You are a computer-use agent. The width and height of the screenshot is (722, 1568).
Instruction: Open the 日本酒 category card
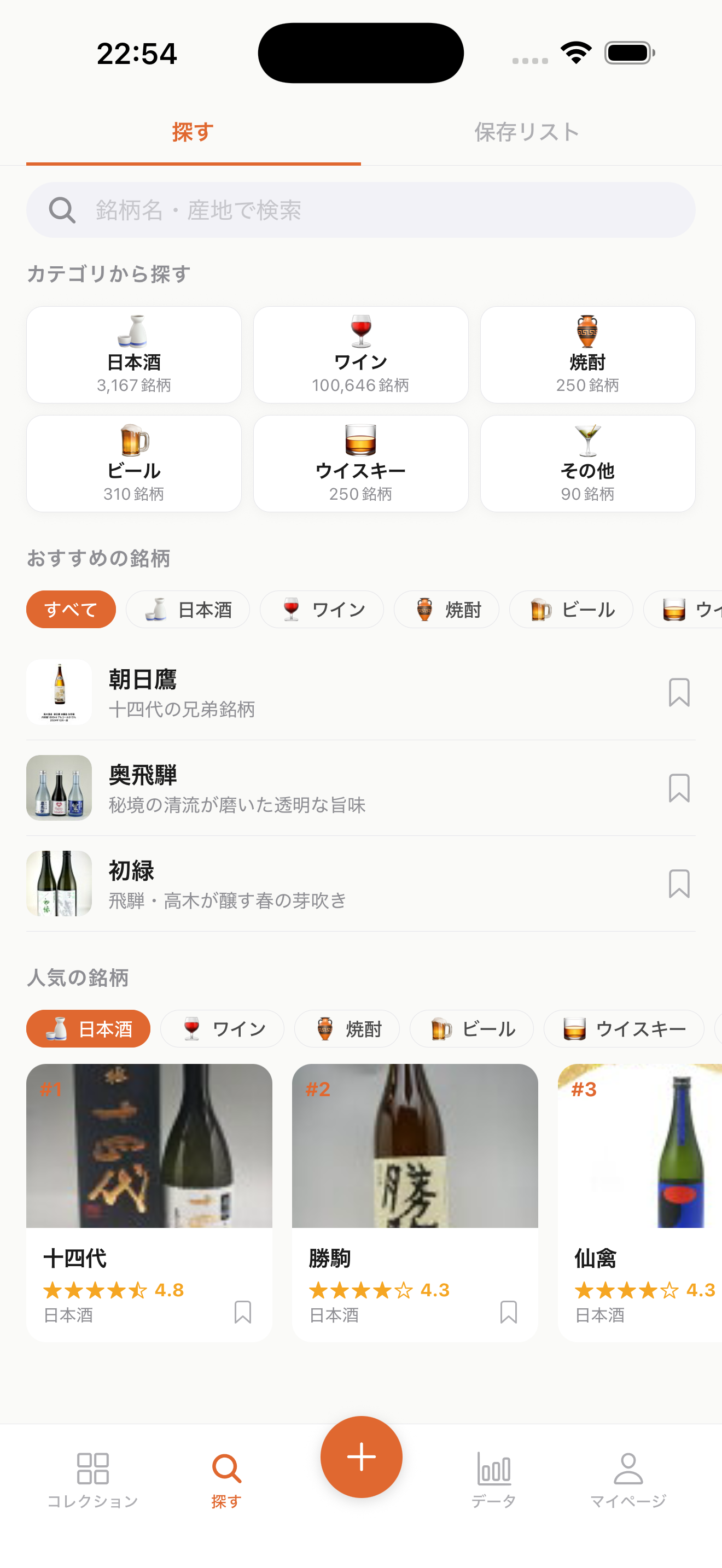(x=133, y=354)
